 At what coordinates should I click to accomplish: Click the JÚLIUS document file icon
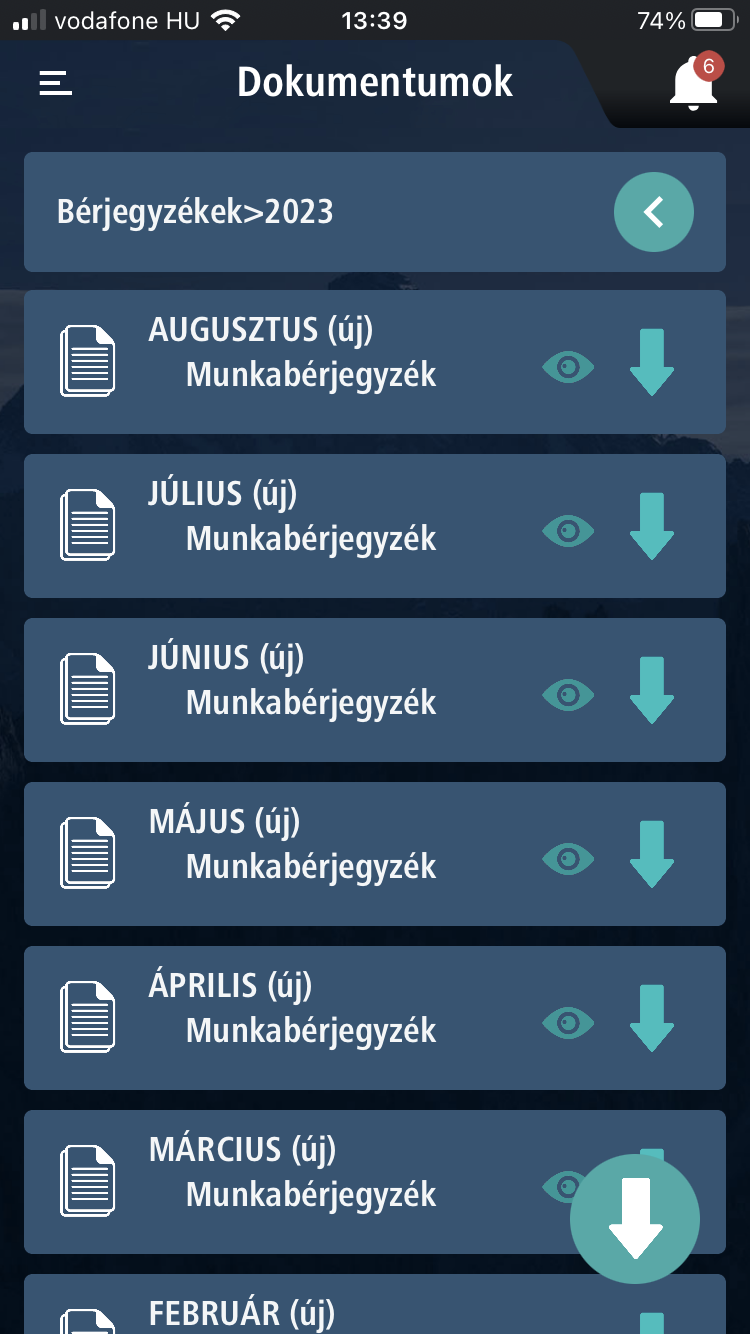point(88,525)
